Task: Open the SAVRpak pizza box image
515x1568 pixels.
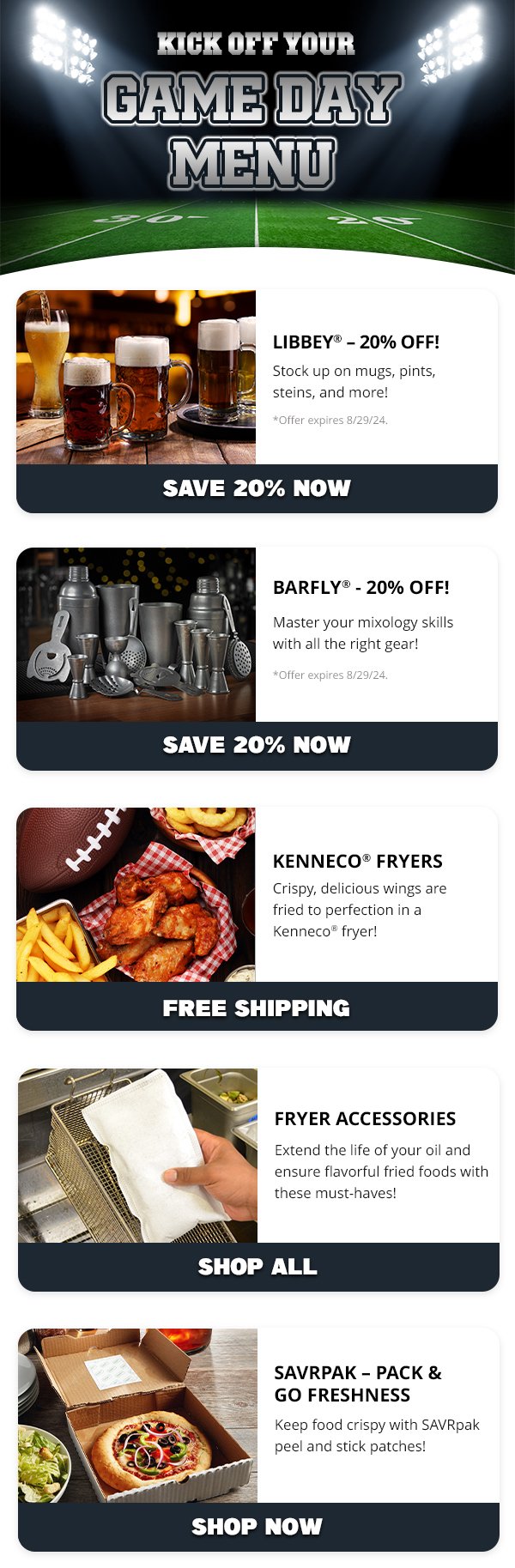Action: pyautogui.click(x=137, y=1415)
